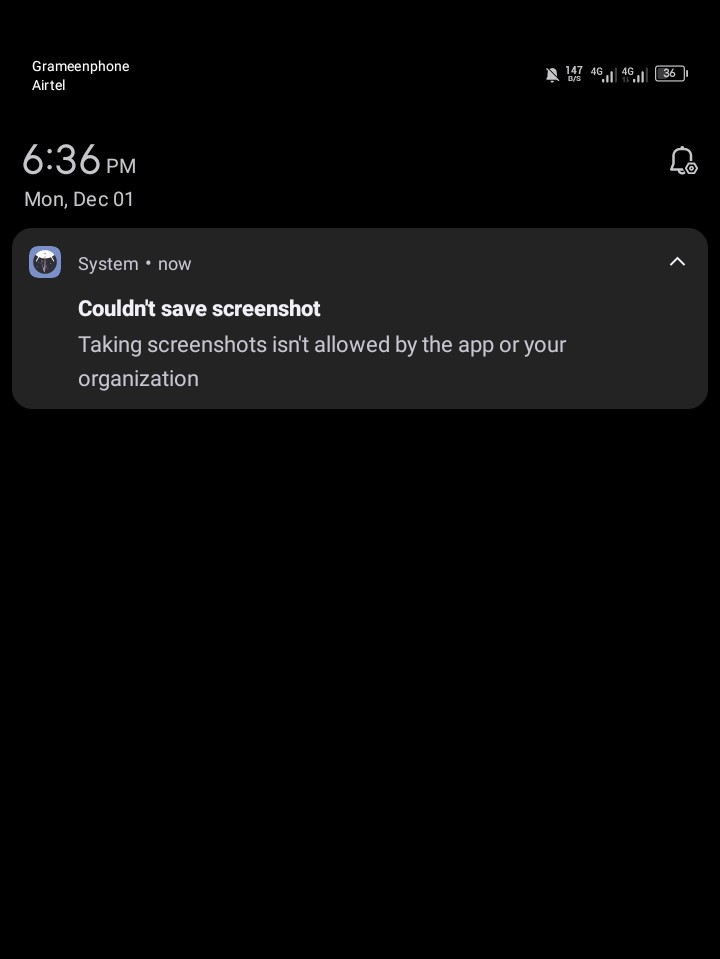Collapse the System screenshot notification
Screen dimensions: 720x959
pos(677,262)
